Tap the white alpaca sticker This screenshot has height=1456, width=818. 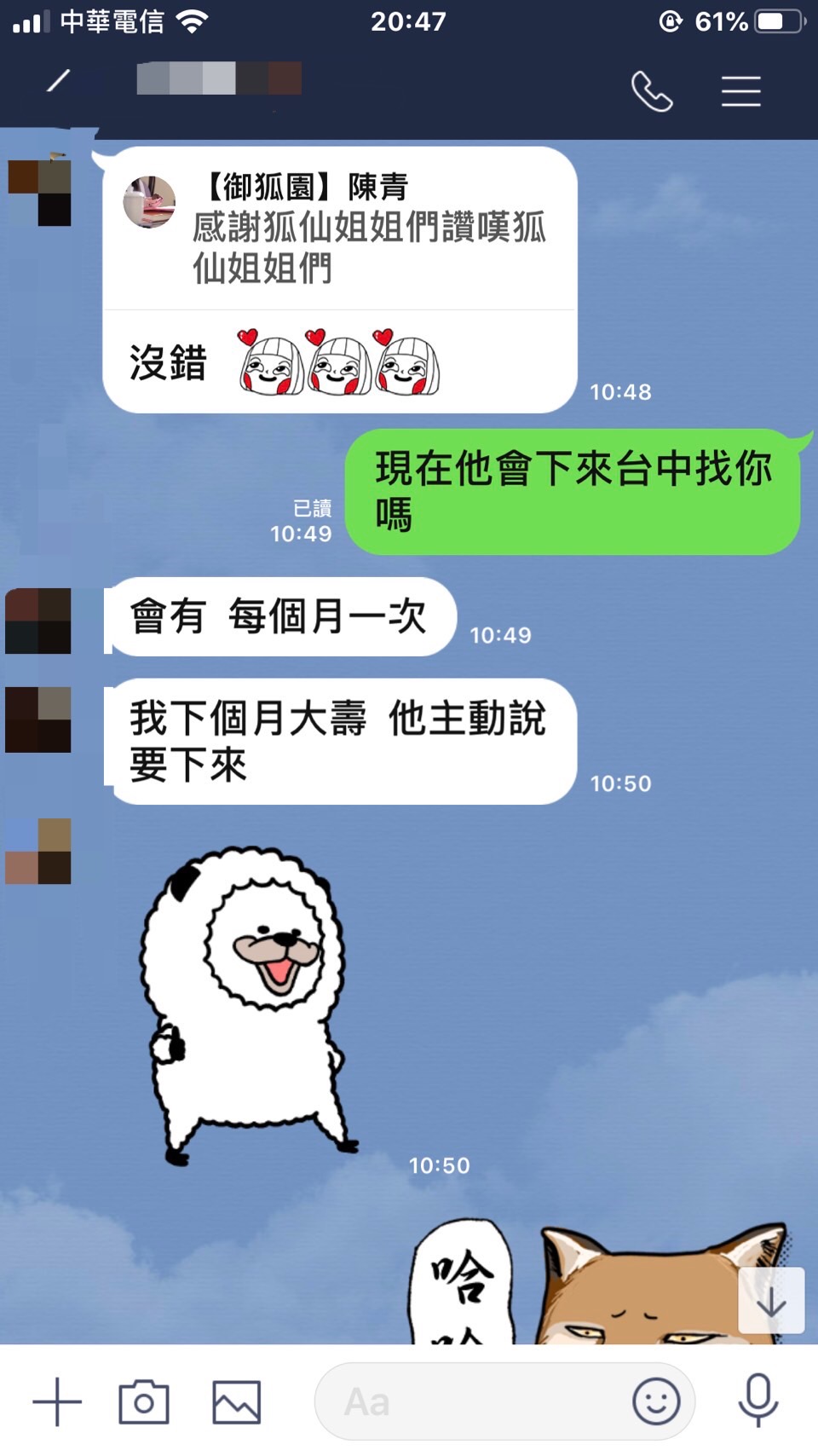247,1006
